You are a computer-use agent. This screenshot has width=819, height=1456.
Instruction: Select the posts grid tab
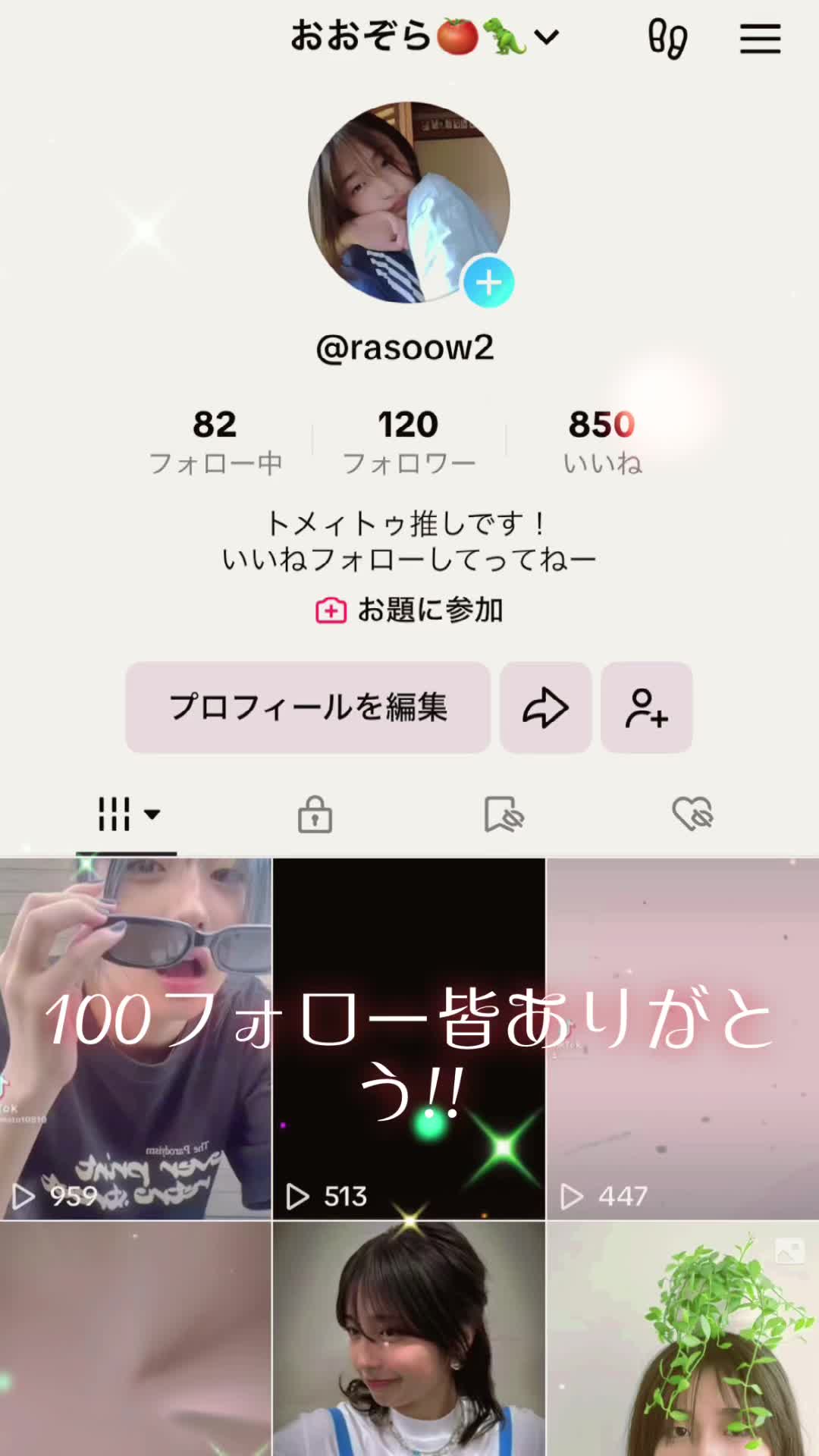(127, 814)
